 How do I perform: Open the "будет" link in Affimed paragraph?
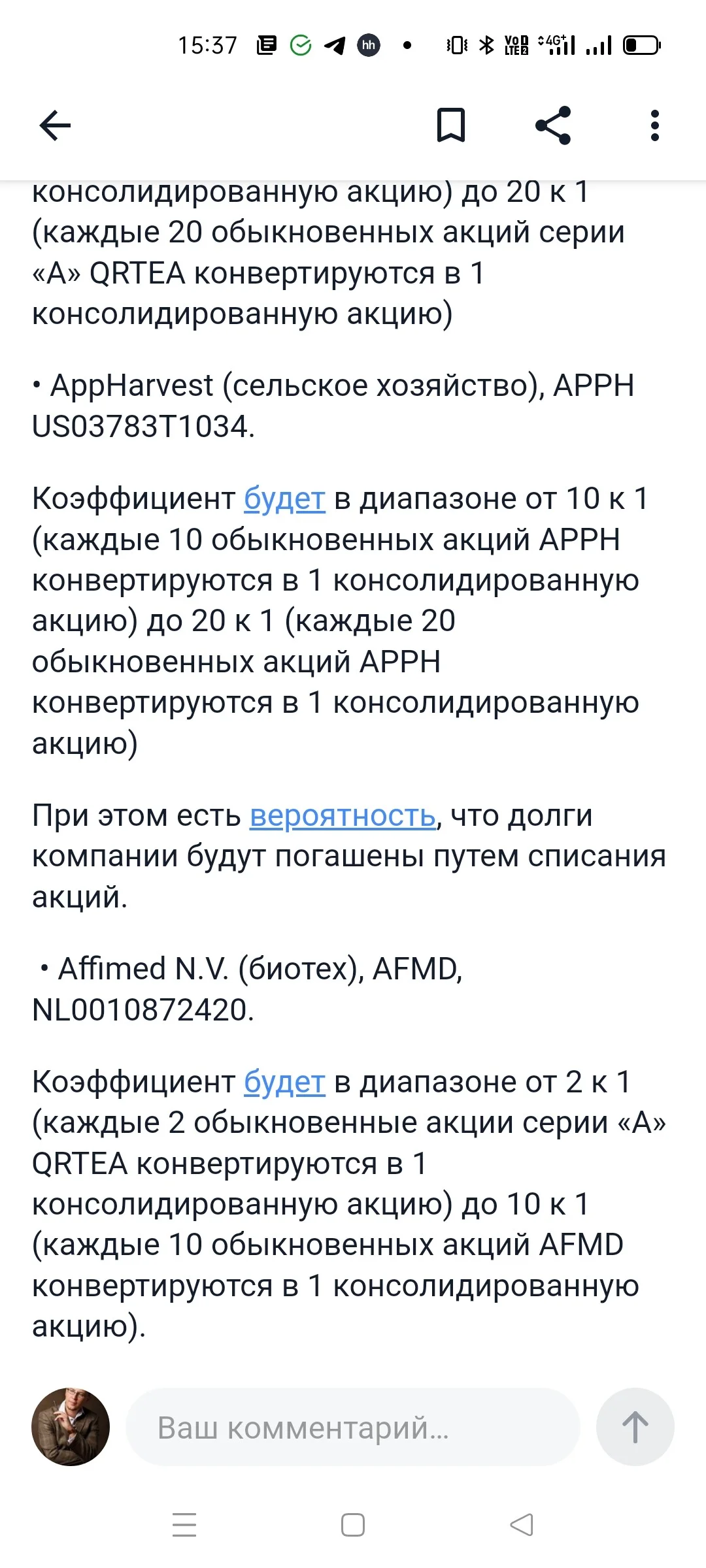pyautogui.click(x=284, y=1083)
